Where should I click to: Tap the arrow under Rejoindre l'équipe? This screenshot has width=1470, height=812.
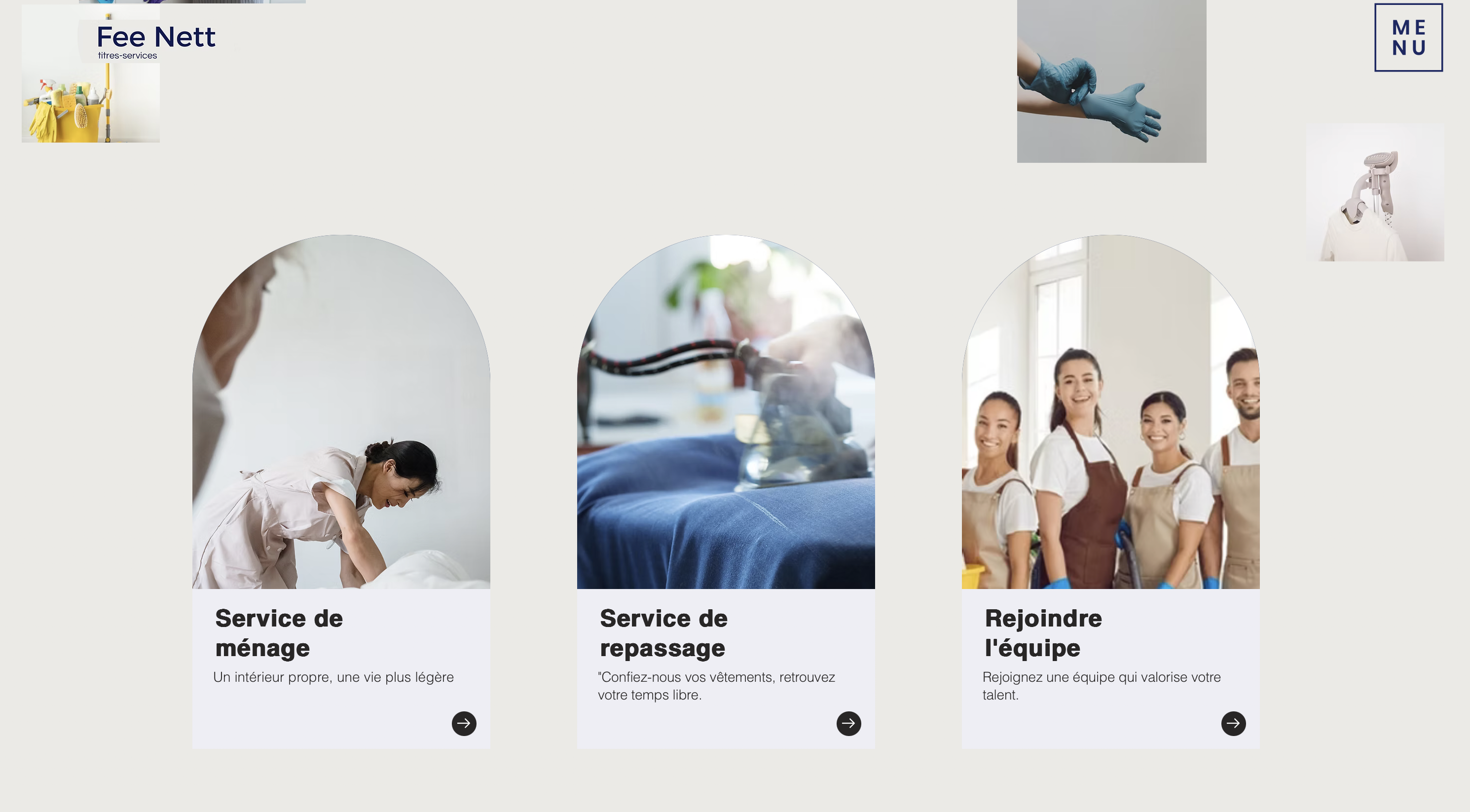pos(1233,724)
